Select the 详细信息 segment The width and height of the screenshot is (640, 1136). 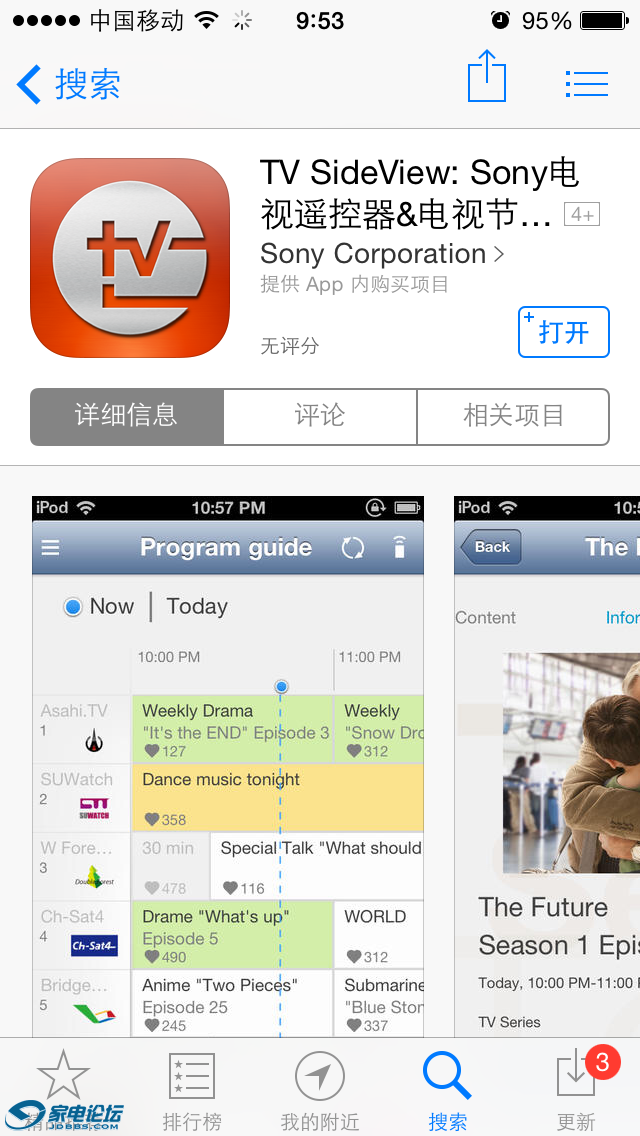(x=127, y=416)
